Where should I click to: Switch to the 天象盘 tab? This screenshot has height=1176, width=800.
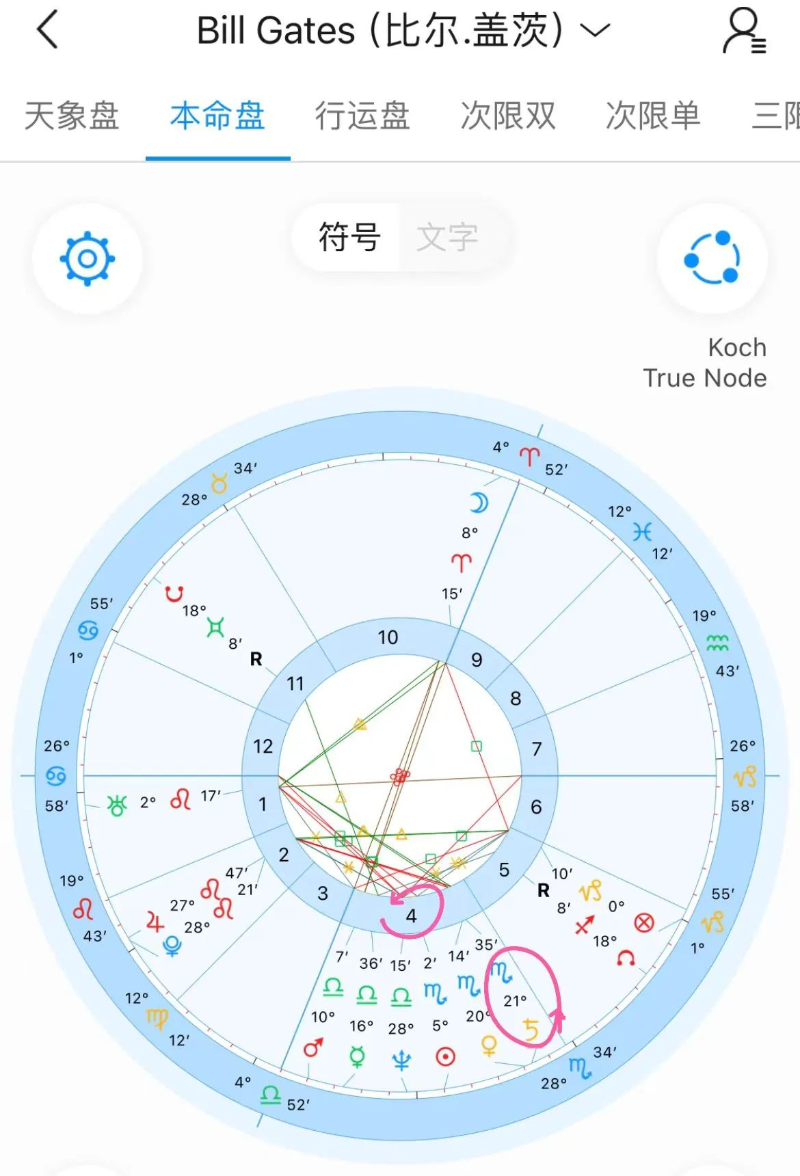[71, 116]
